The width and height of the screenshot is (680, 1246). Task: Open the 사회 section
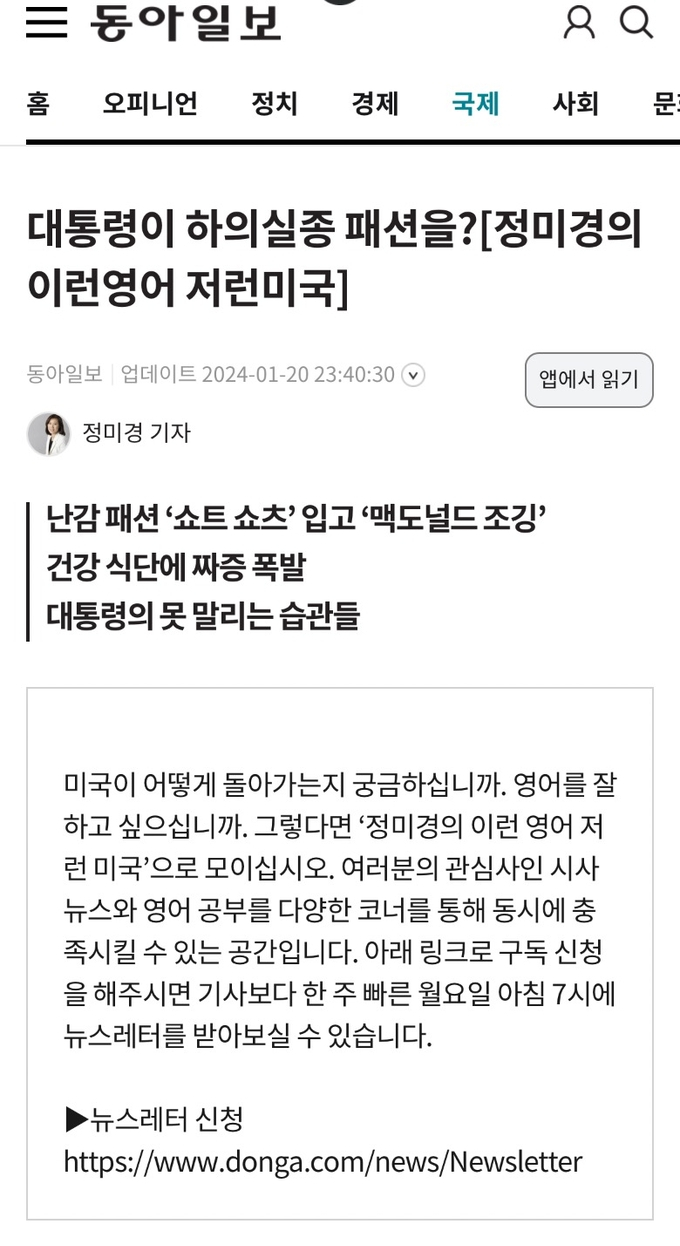click(x=575, y=103)
